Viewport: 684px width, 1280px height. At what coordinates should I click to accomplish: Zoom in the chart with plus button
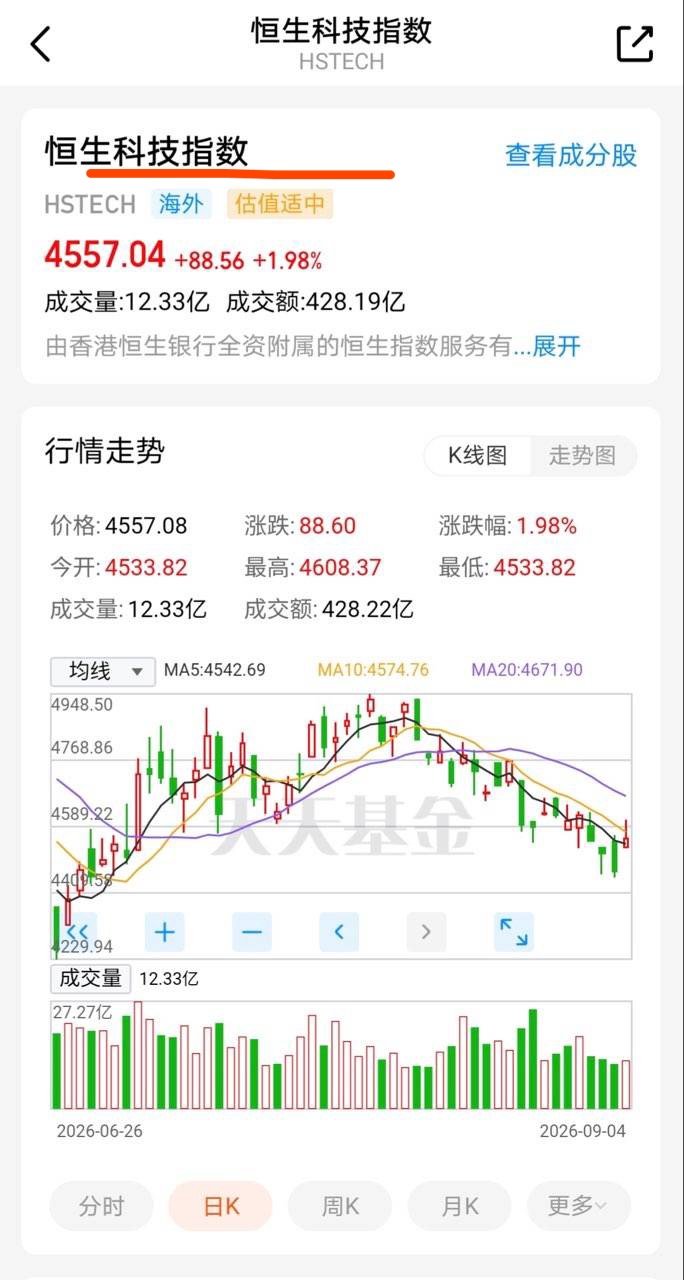point(165,933)
